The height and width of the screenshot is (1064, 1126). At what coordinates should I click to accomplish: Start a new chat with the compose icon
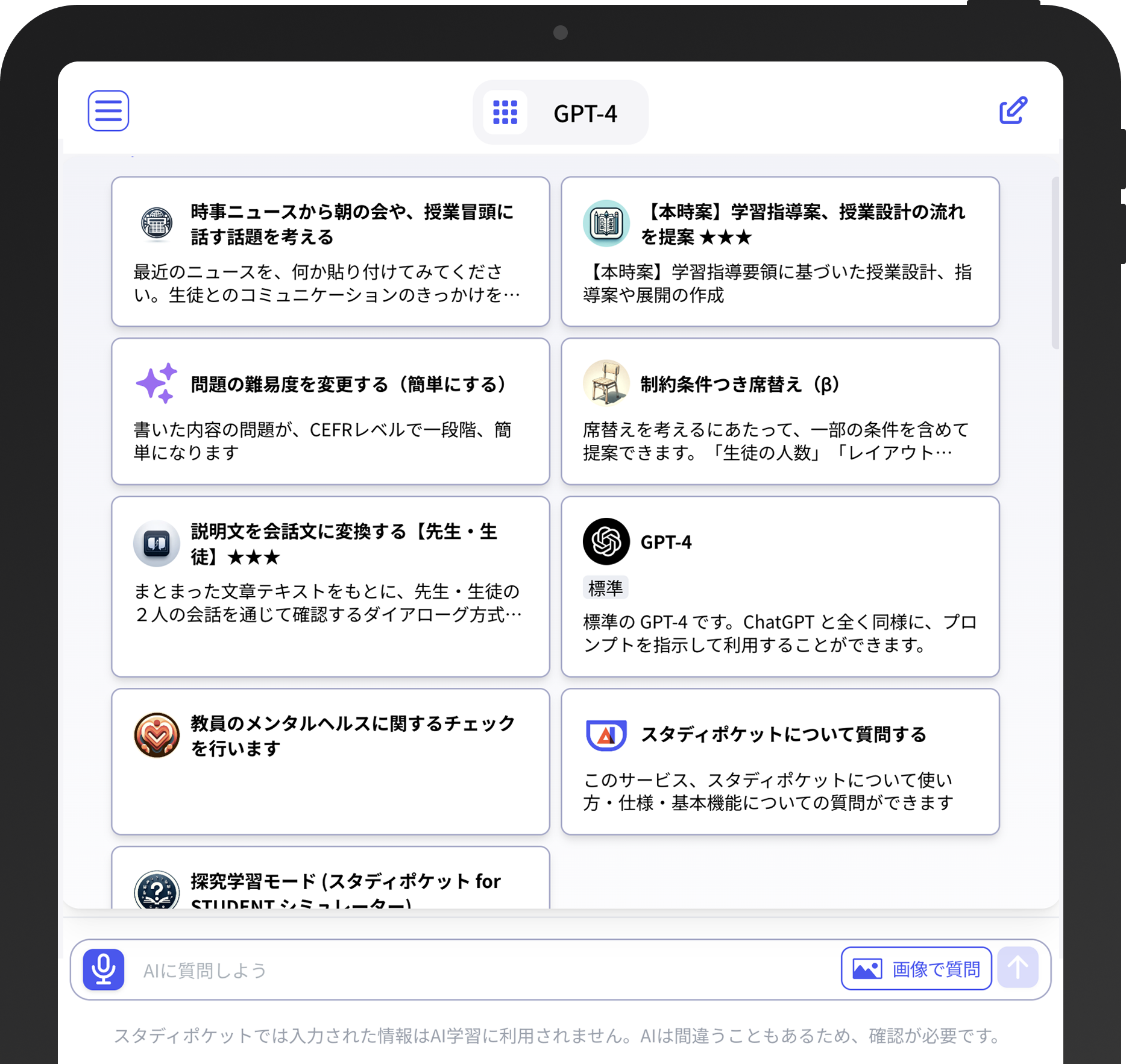(1013, 111)
